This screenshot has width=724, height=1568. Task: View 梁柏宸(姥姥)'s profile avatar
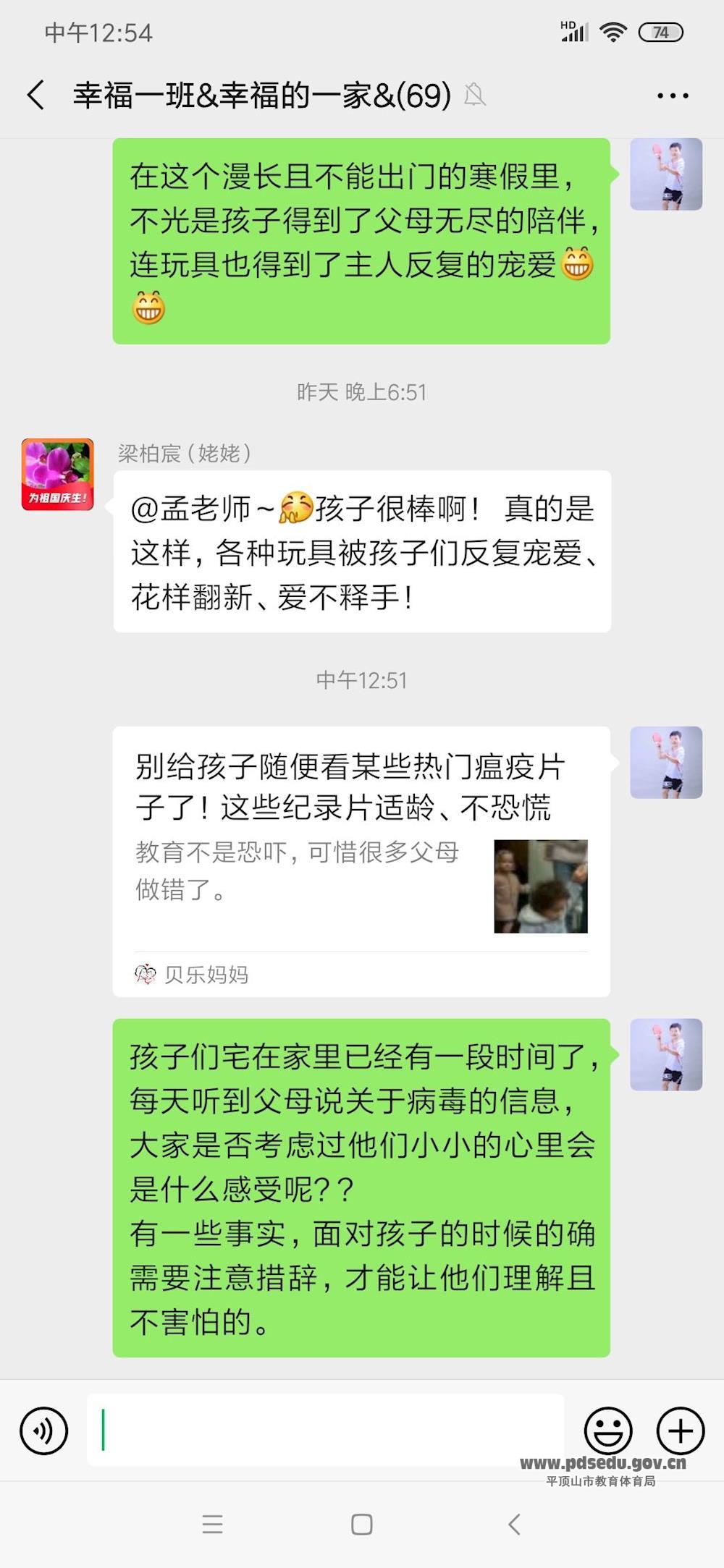tap(57, 475)
